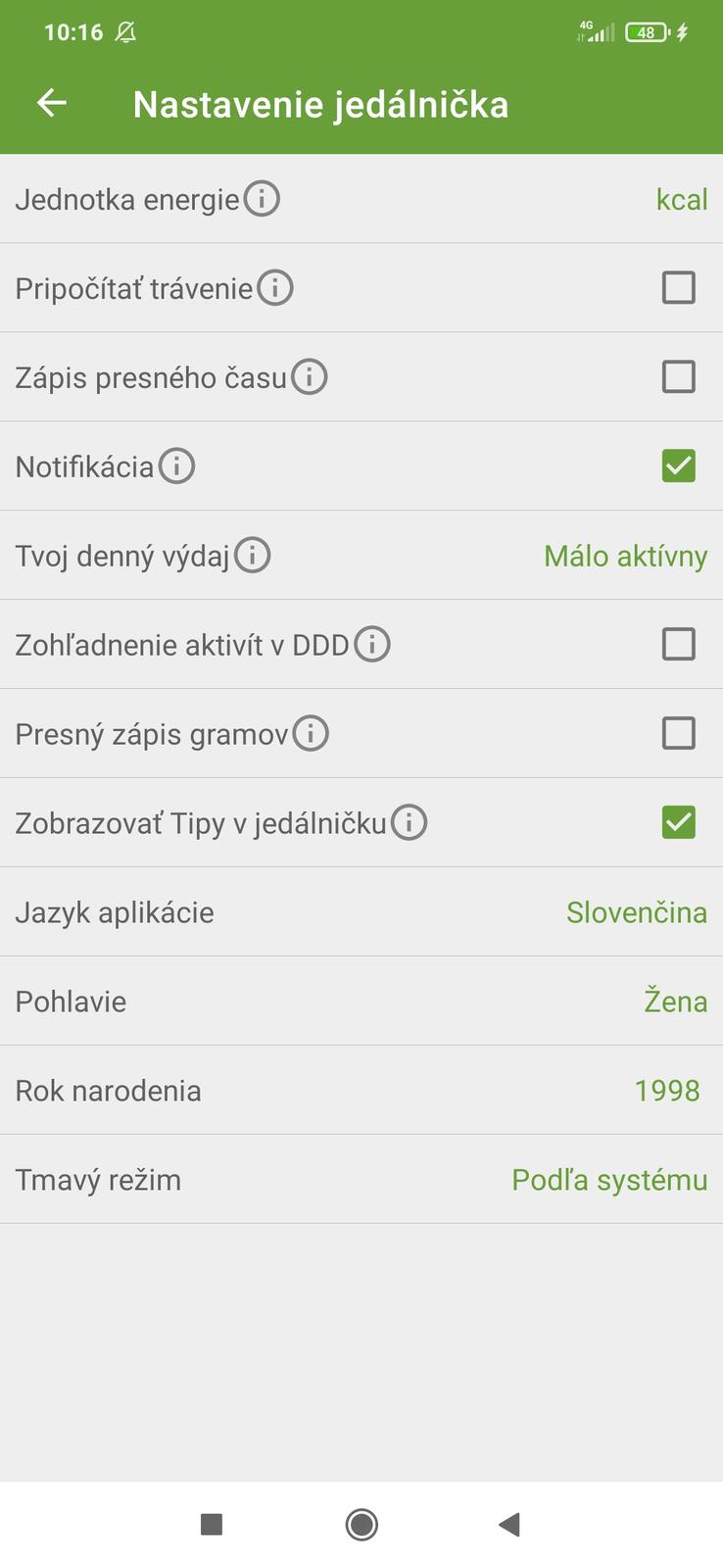This screenshot has height=1568, width=723.
Task: Uncheck the Notifikácia checkbox
Action: click(x=678, y=466)
